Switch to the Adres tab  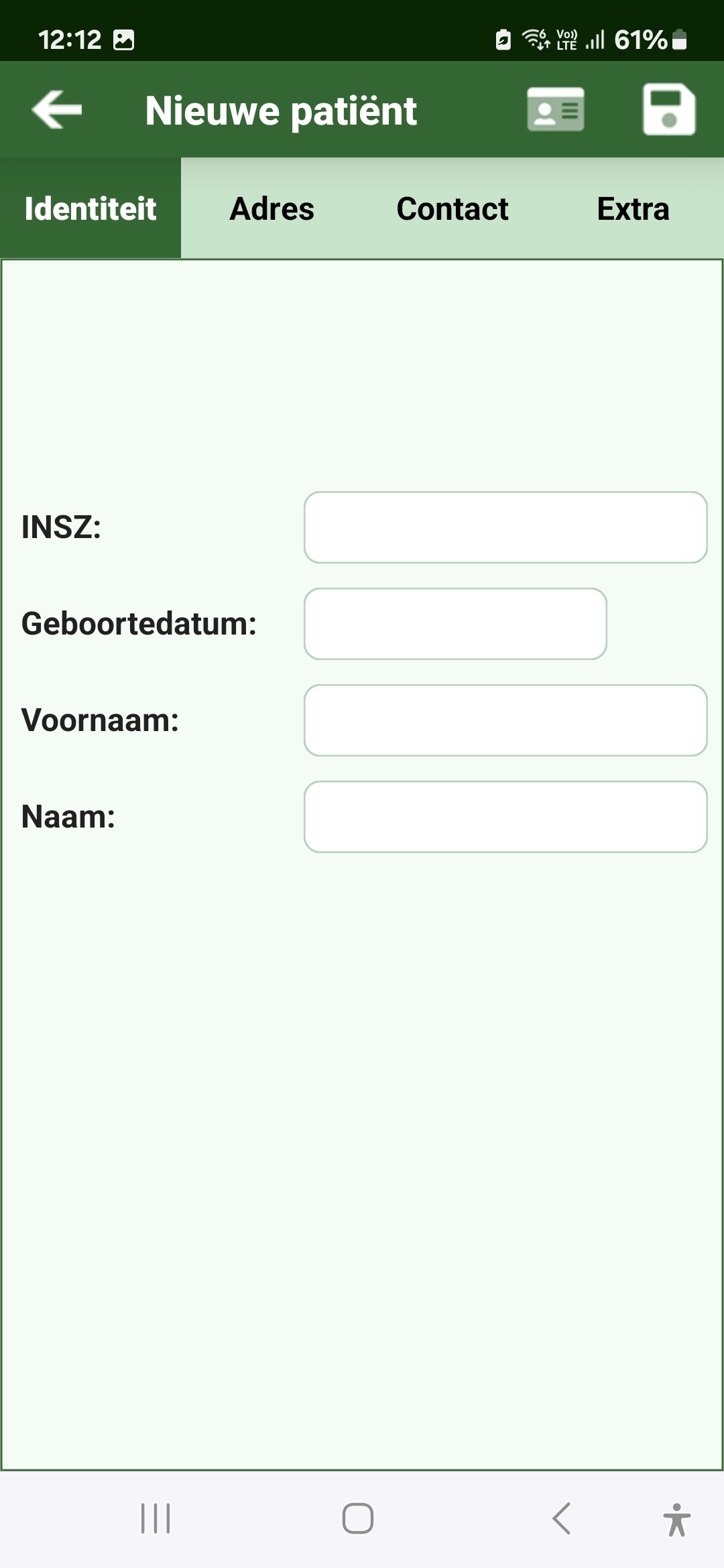pyautogui.click(x=271, y=208)
